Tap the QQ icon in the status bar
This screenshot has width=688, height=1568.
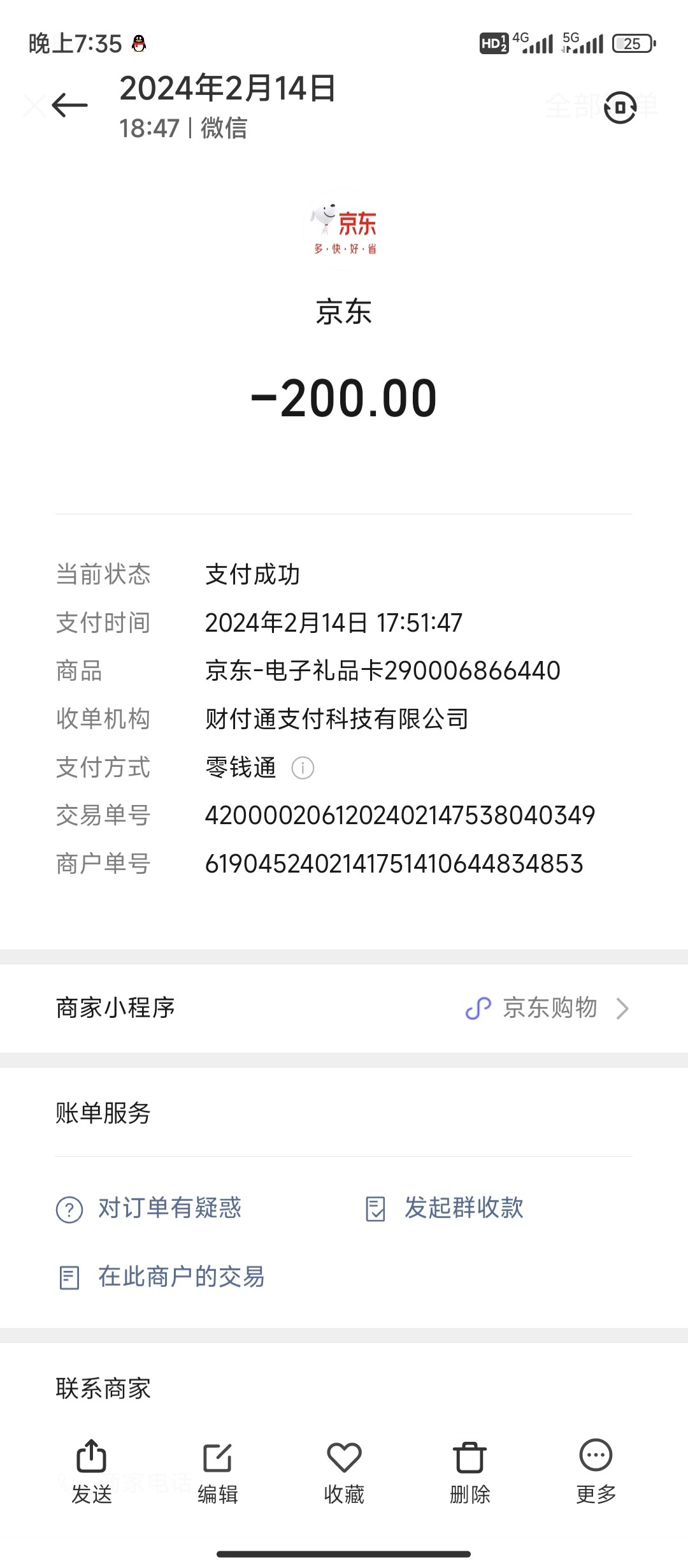tap(139, 43)
